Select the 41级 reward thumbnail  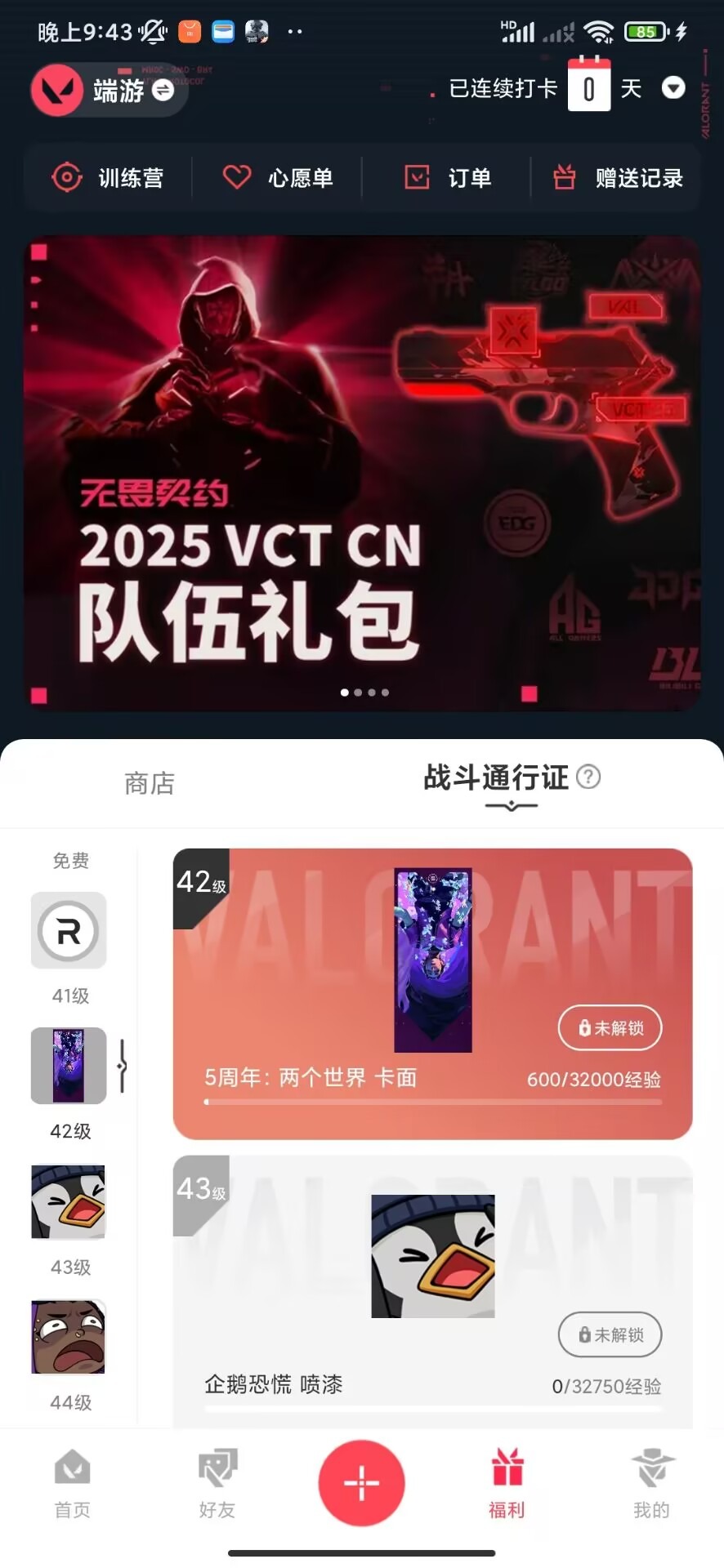69,930
